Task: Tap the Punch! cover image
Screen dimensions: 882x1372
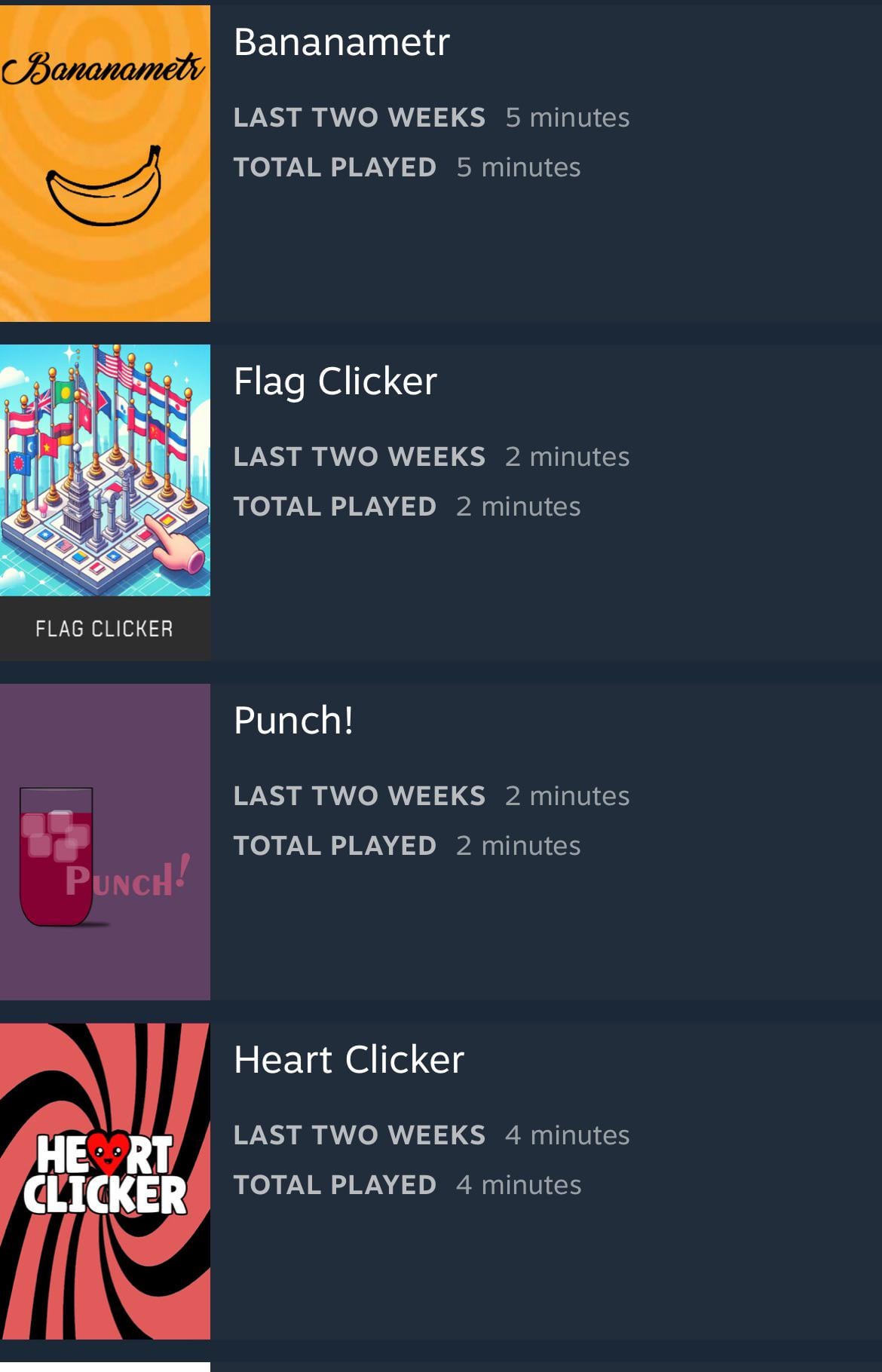Action: pyautogui.click(x=105, y=842)
